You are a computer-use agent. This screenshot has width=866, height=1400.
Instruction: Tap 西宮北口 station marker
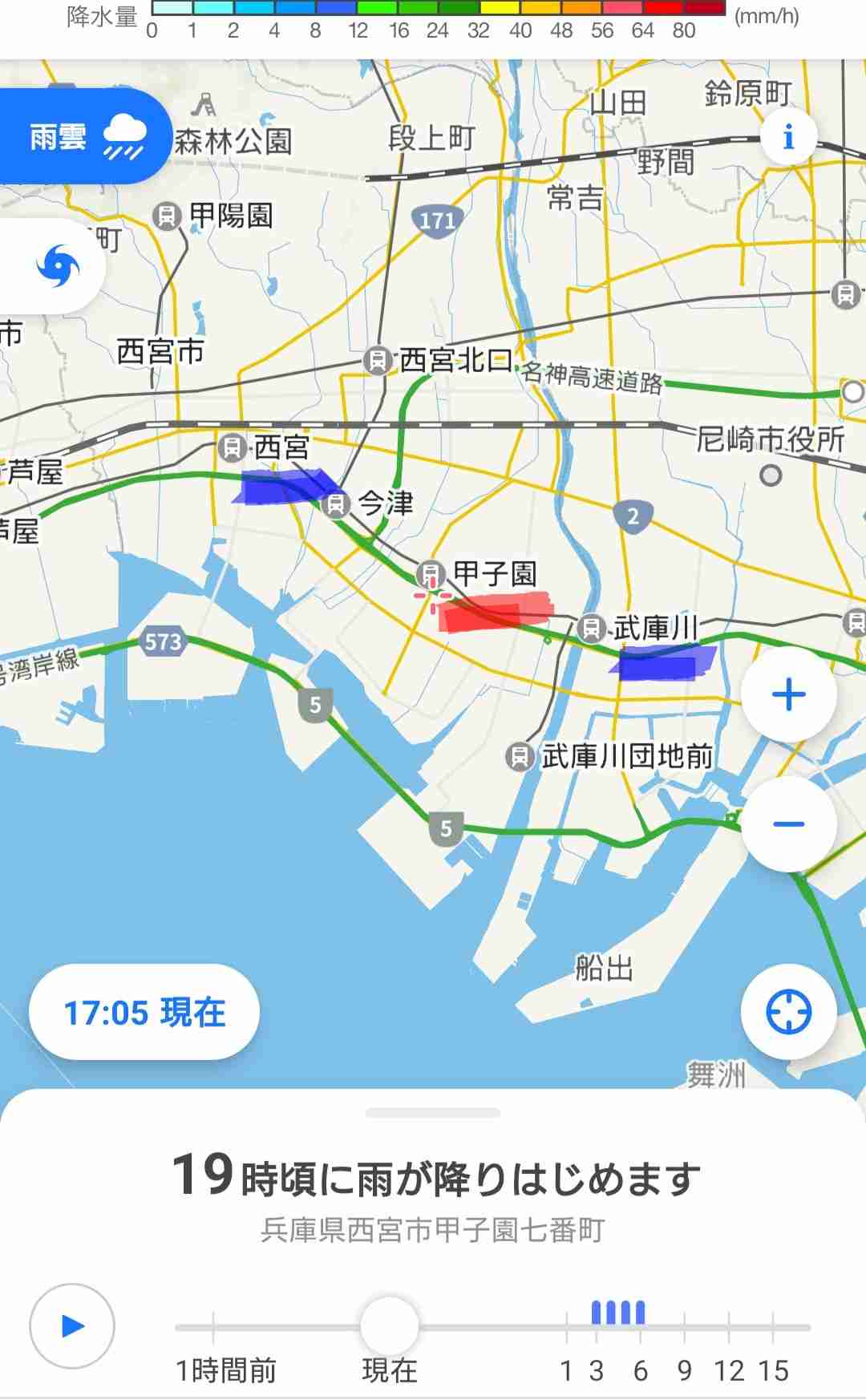click(377, 361)
